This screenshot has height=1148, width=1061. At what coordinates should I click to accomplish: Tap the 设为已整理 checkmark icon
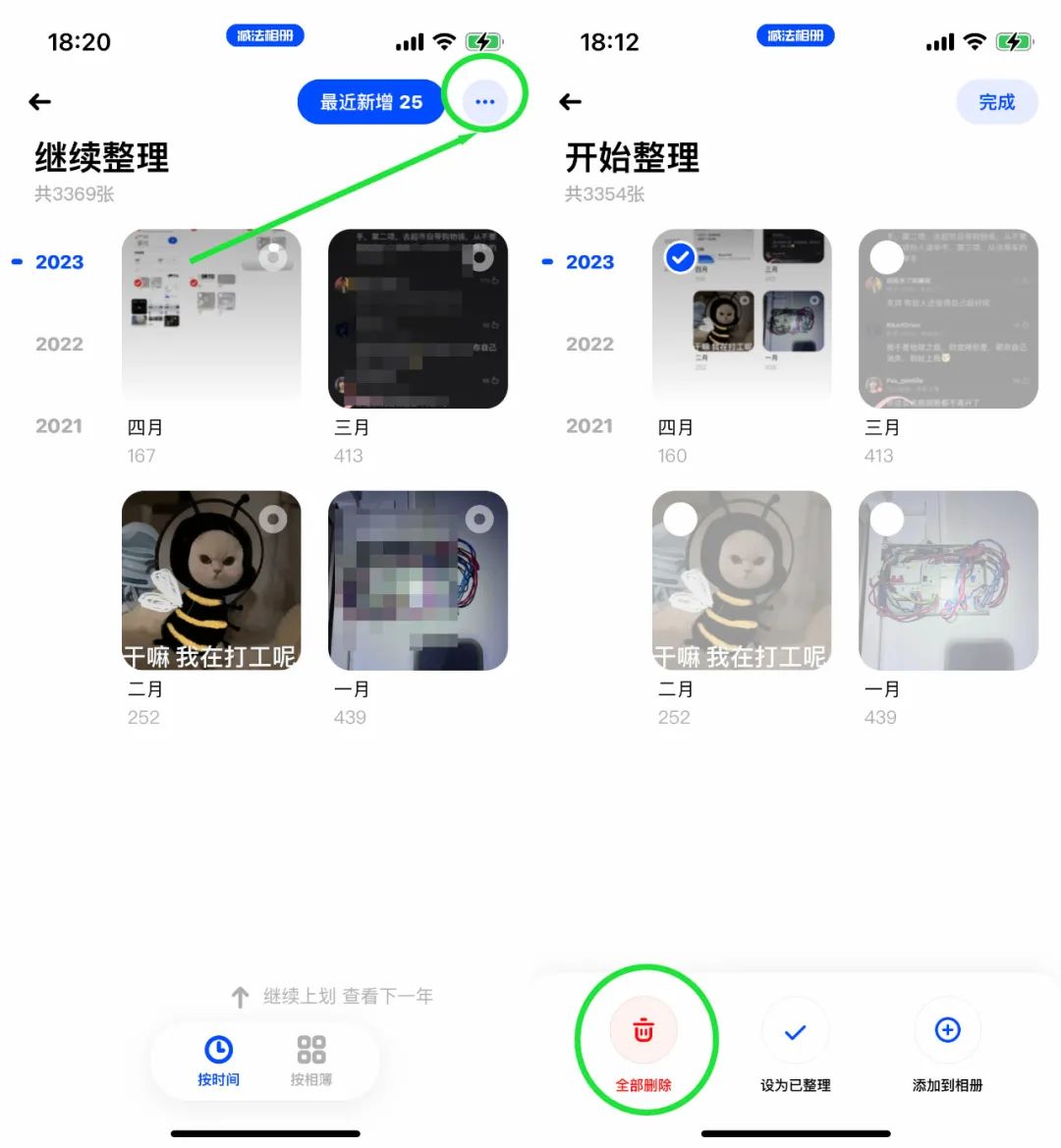(796, 1031)
